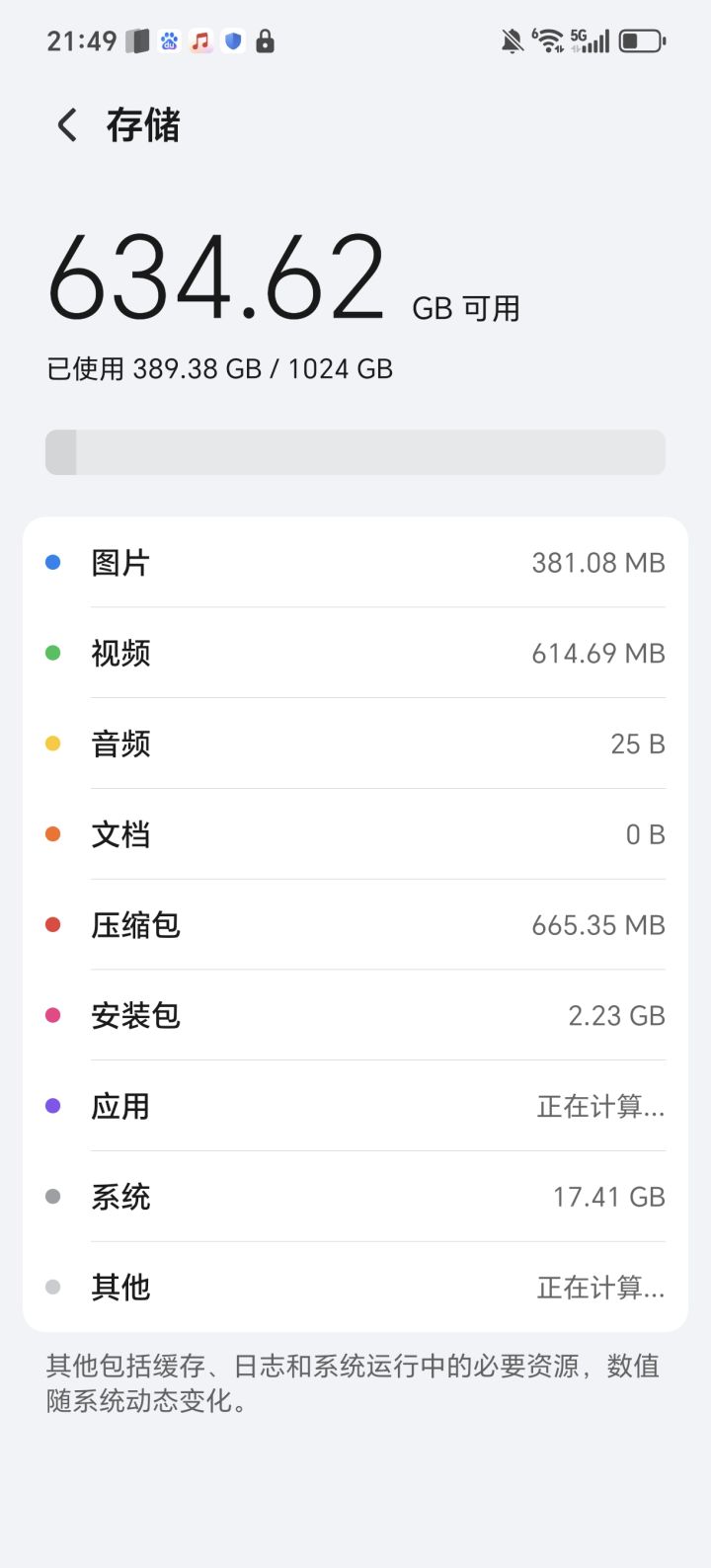The image size is (711, 1568).
Task: Go back from the 存储 page
Action: point(67,126)
